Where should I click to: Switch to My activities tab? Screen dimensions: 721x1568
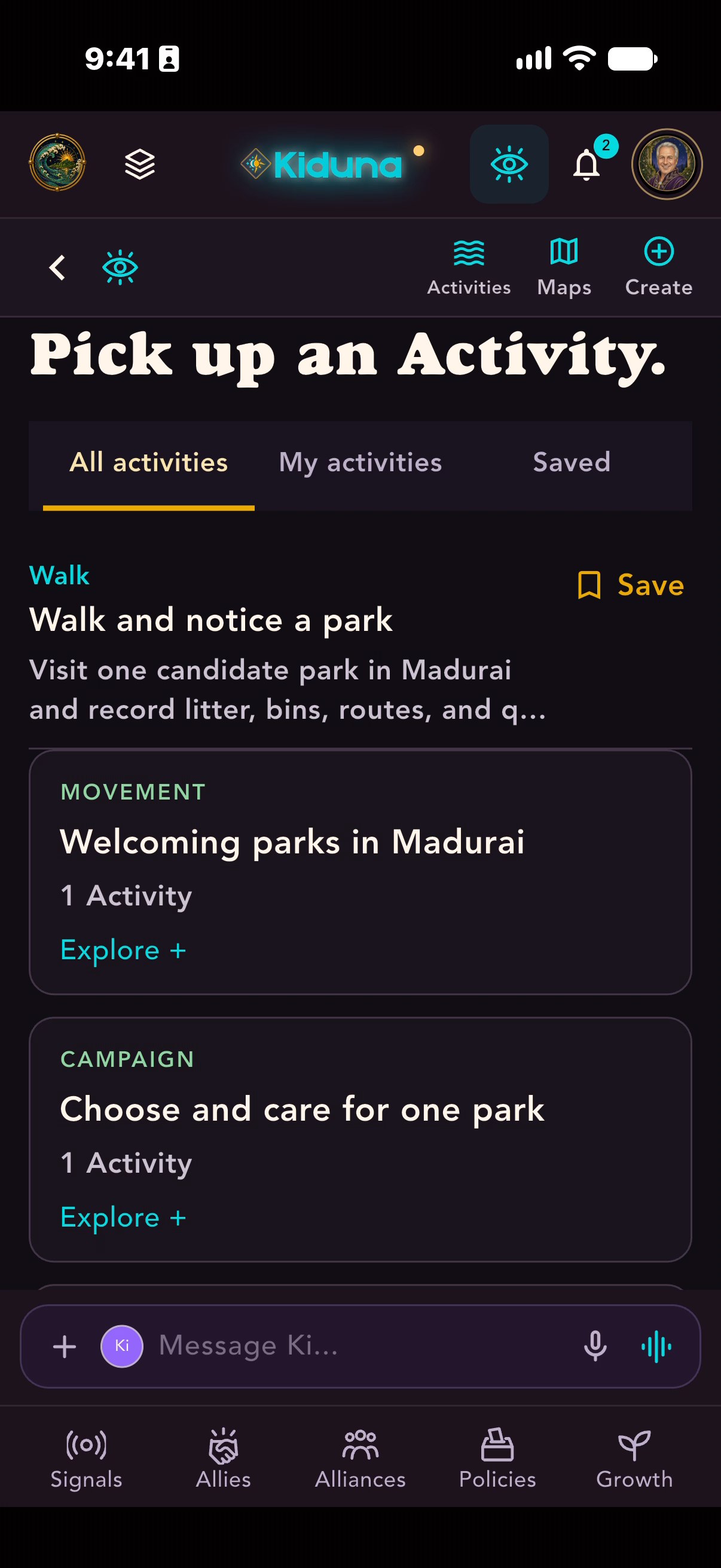360,463
